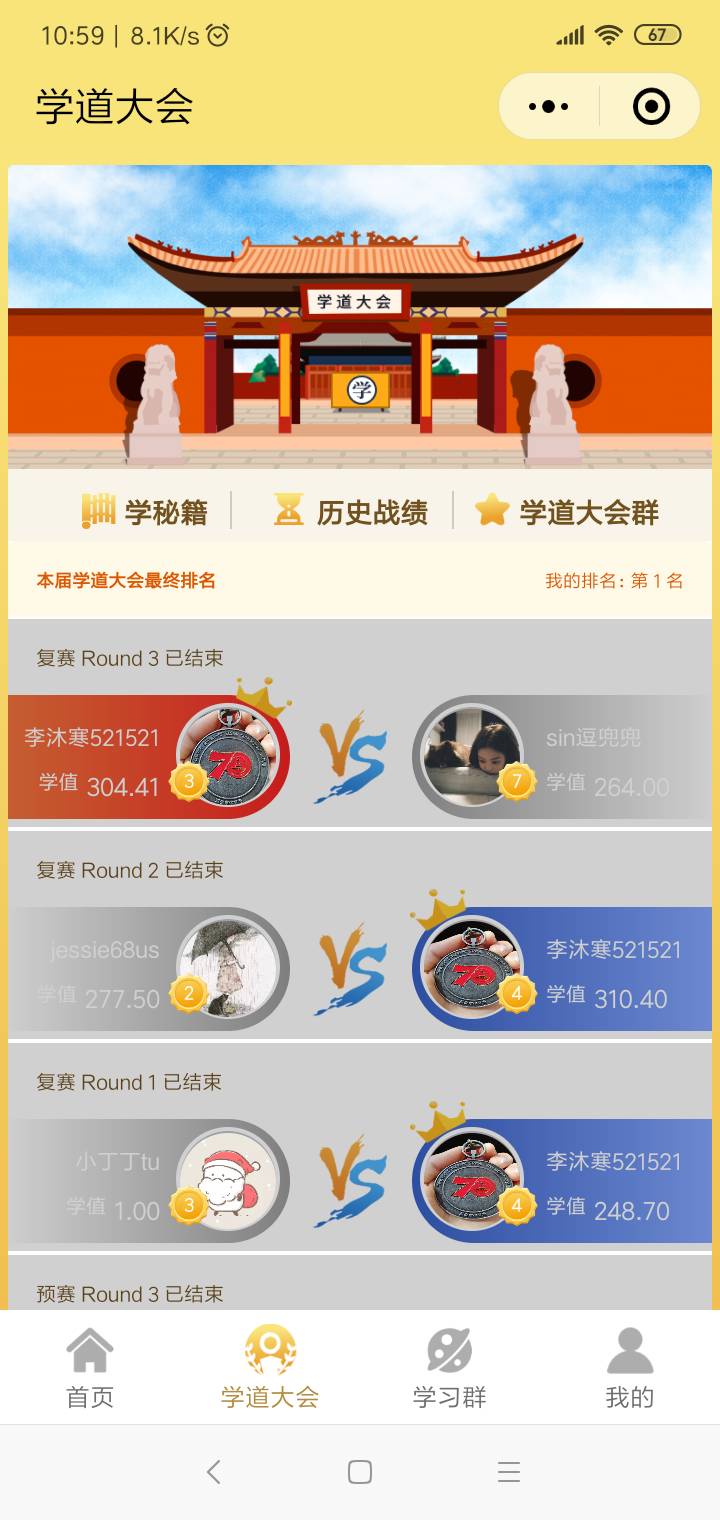The width and height of the screenshot is (720, 1520).
Task: Open 学秘籍 section
Action: click(x=146, y=512)
